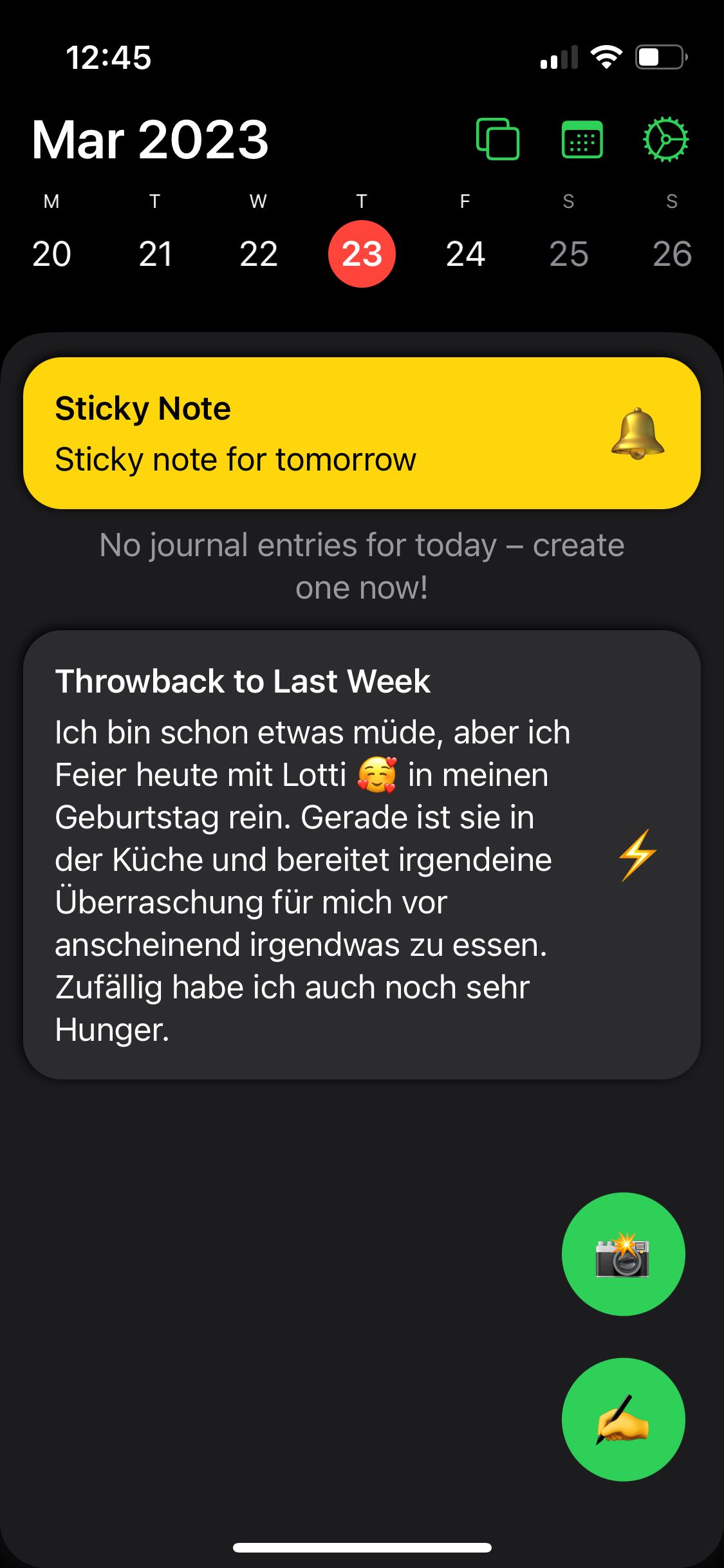Open the Throwback to Last Week entry
Image resolution: width=724 pixels, height=1568 pixels.
coord(362,854)
